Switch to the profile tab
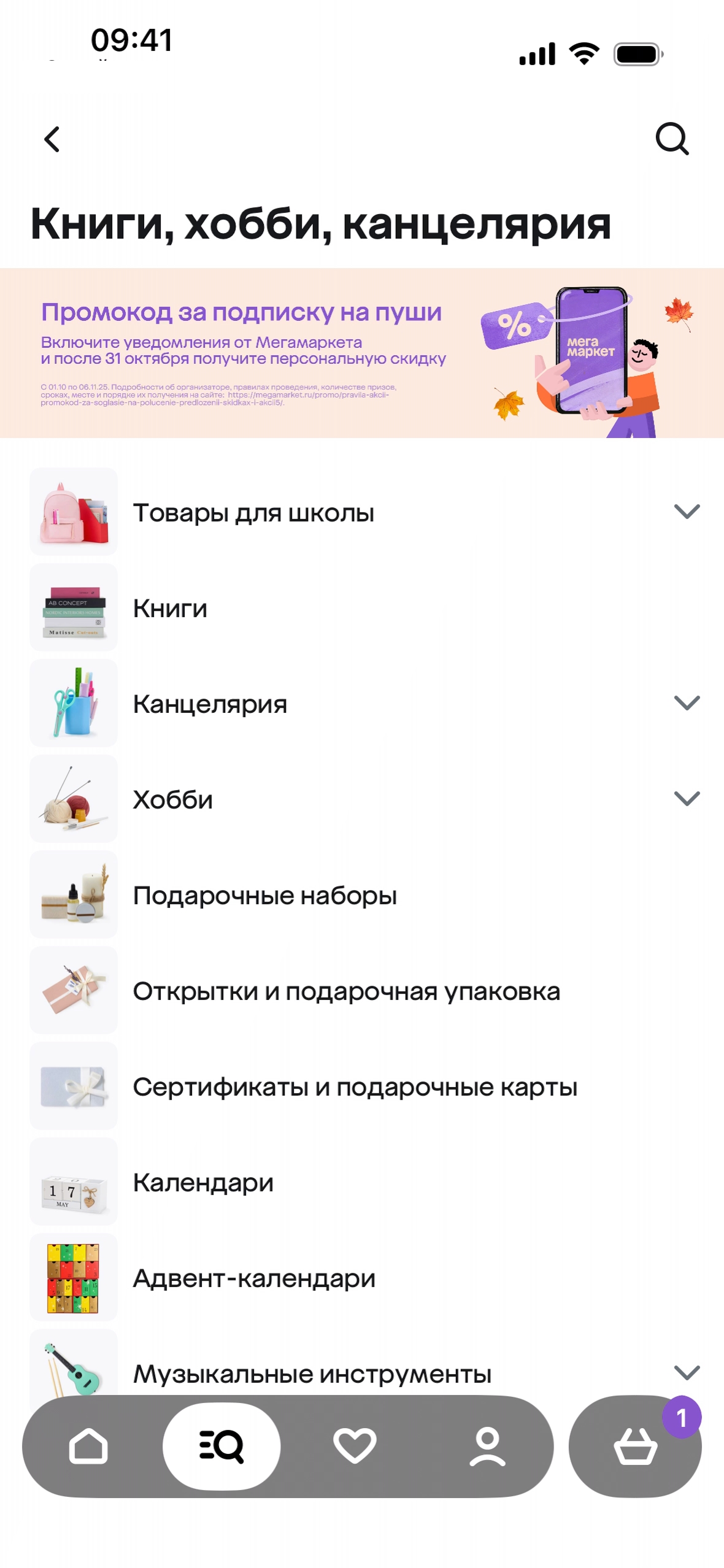 [x=487, y=1446]
